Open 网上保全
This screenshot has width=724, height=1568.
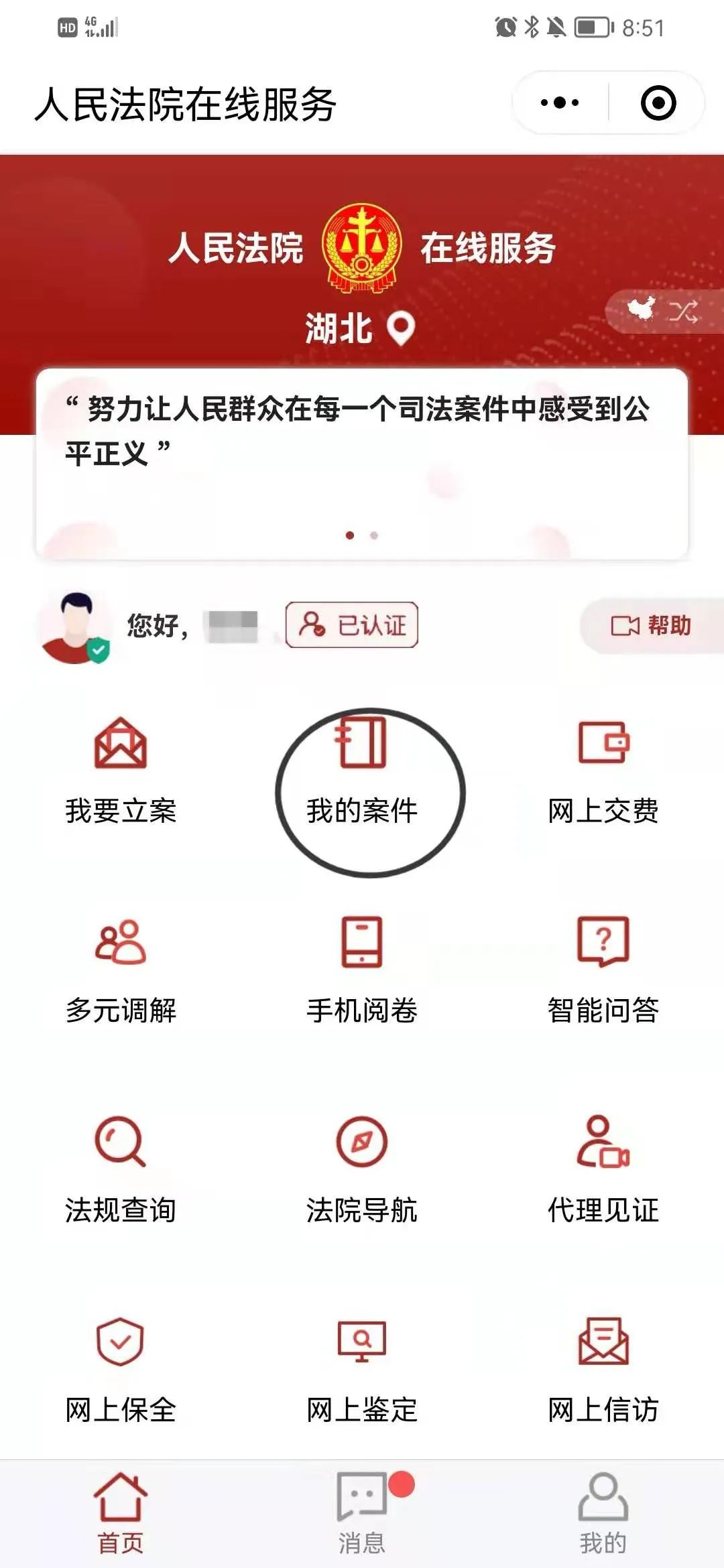tap(121, 1370)
